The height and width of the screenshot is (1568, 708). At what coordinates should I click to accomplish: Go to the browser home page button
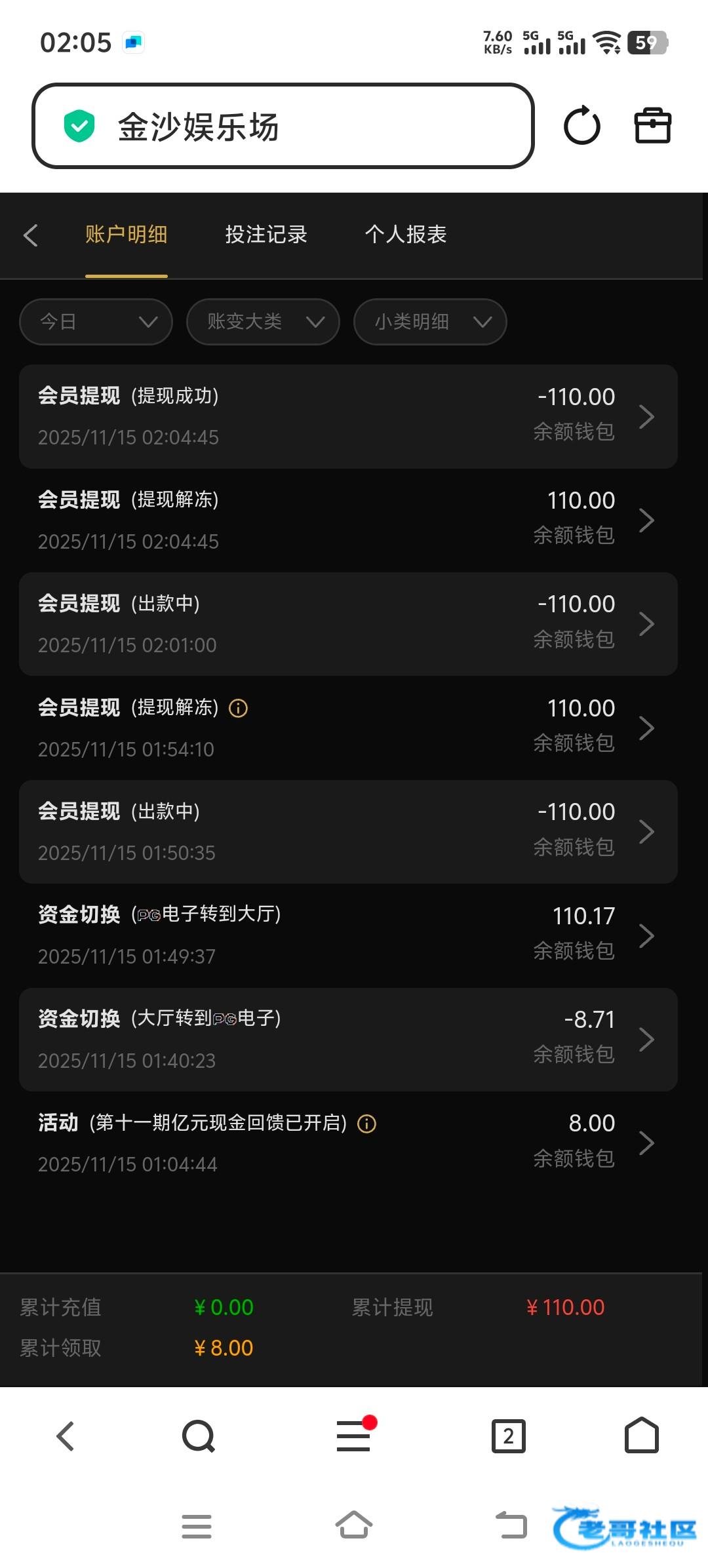pos(642,1436)
